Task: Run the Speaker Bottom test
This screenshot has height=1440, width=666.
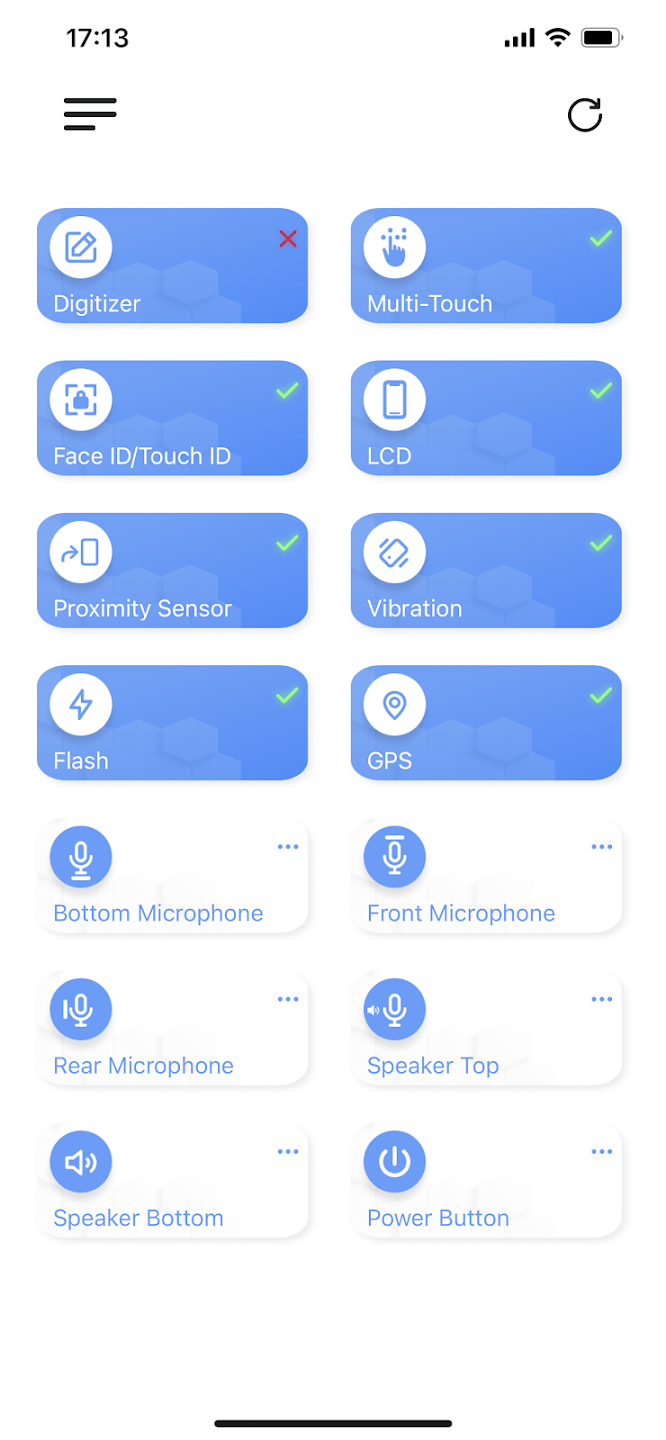Action: pos(172,1181)
